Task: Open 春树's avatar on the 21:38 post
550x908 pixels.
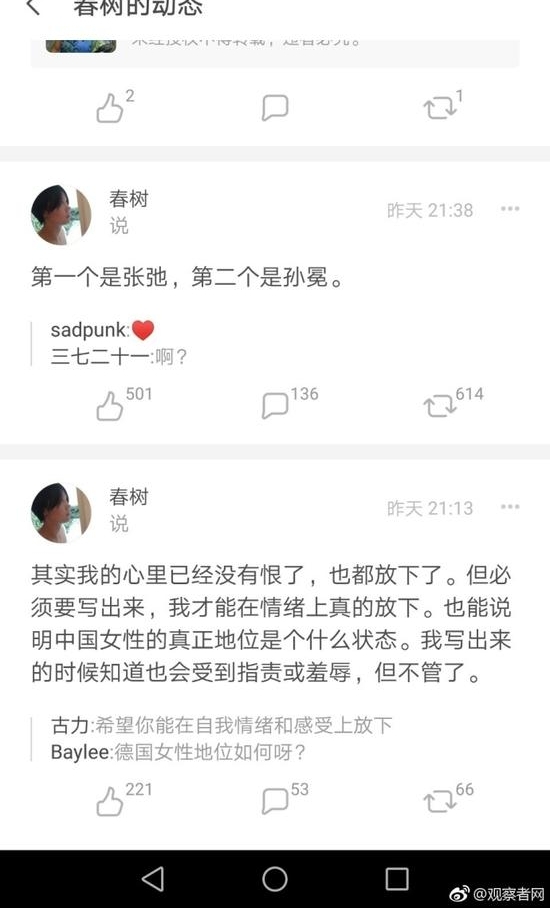Action: coord(61,215)
